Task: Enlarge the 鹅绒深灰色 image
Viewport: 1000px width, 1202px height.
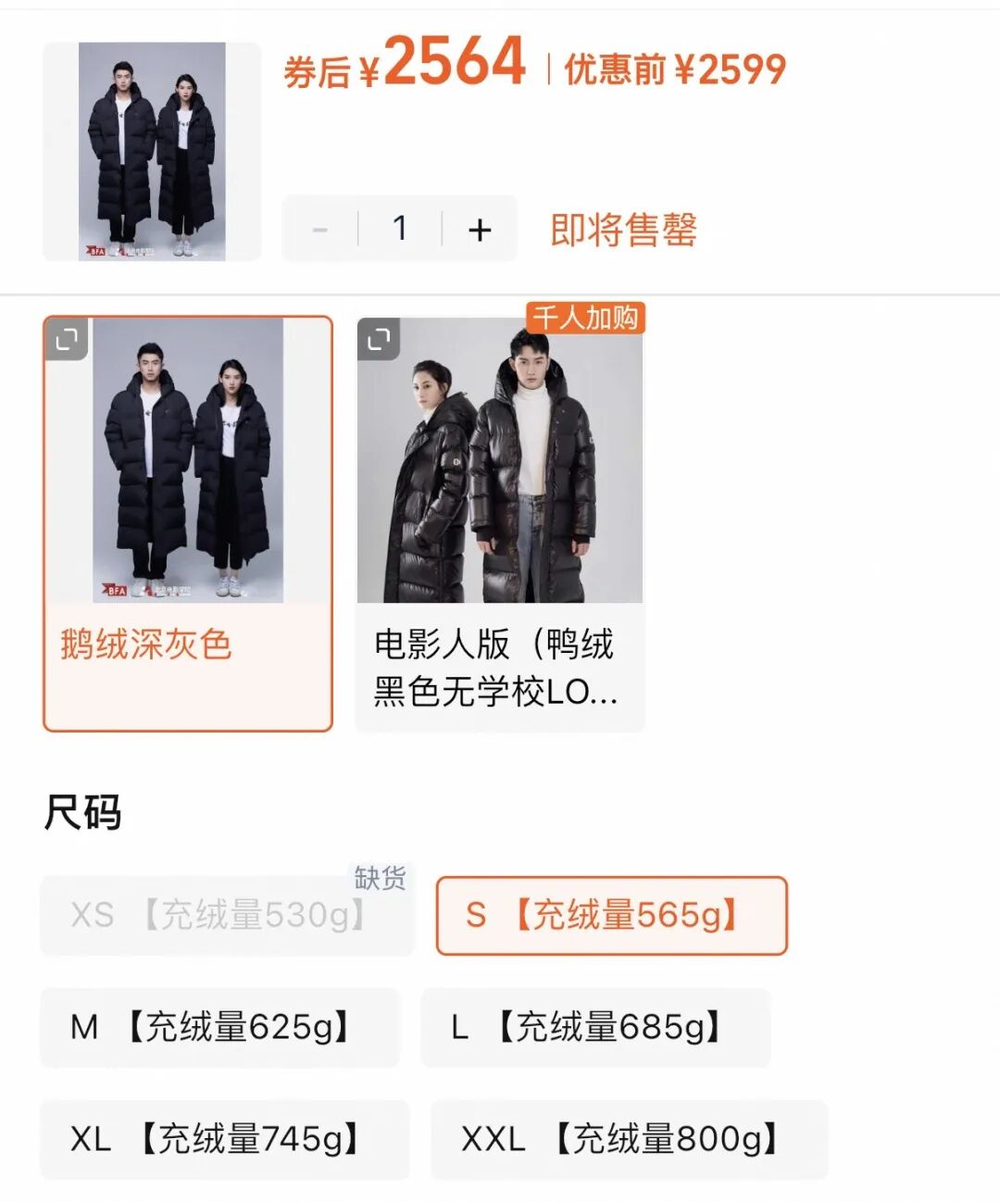Action: point(67,340)
